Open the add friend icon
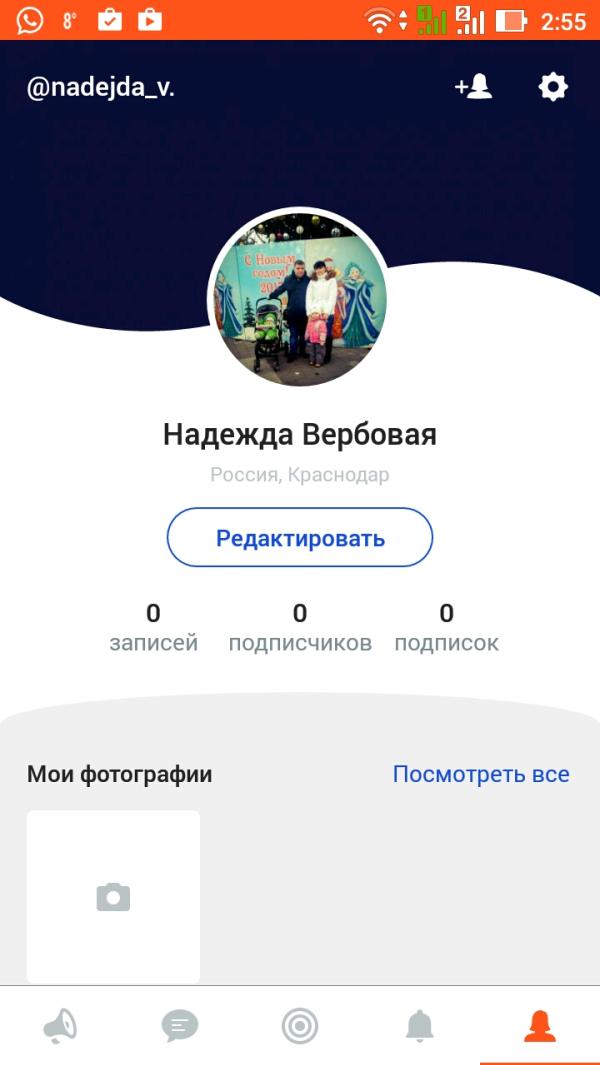Screen dimensions: 600x1065 point(474,87)
